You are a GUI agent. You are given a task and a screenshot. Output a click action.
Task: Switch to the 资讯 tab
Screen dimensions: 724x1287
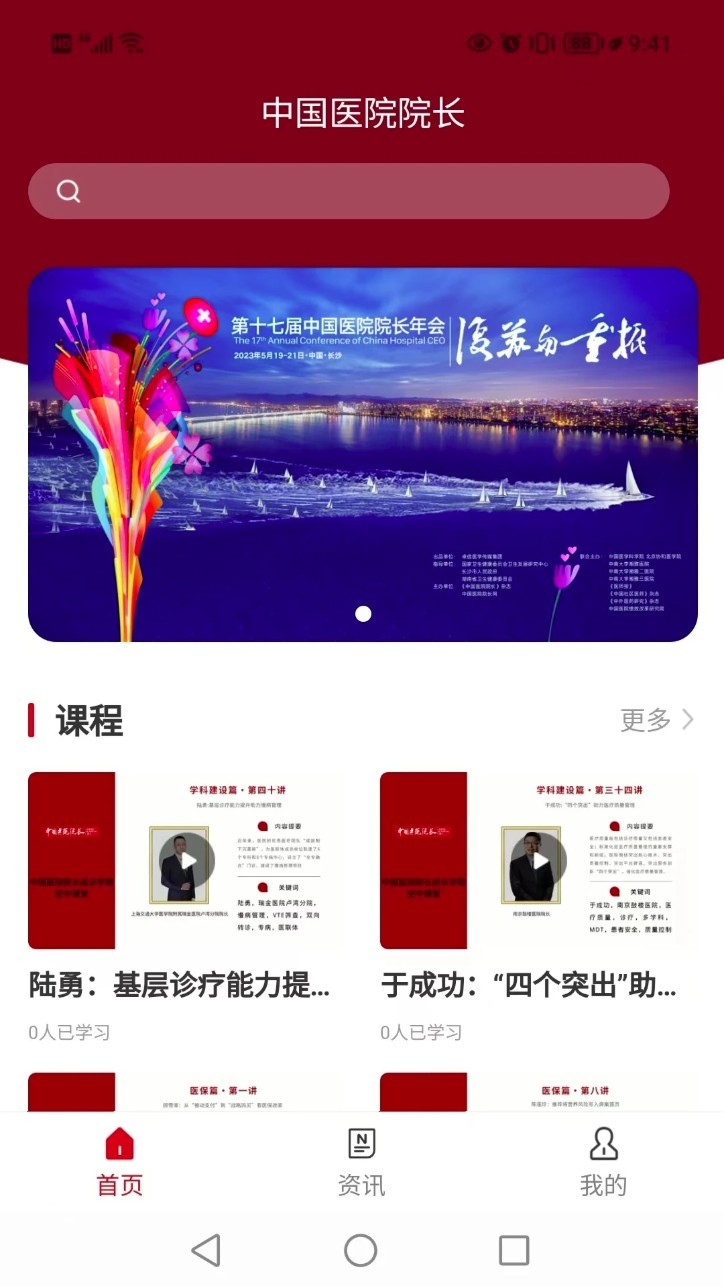[x=361, y=1162]
